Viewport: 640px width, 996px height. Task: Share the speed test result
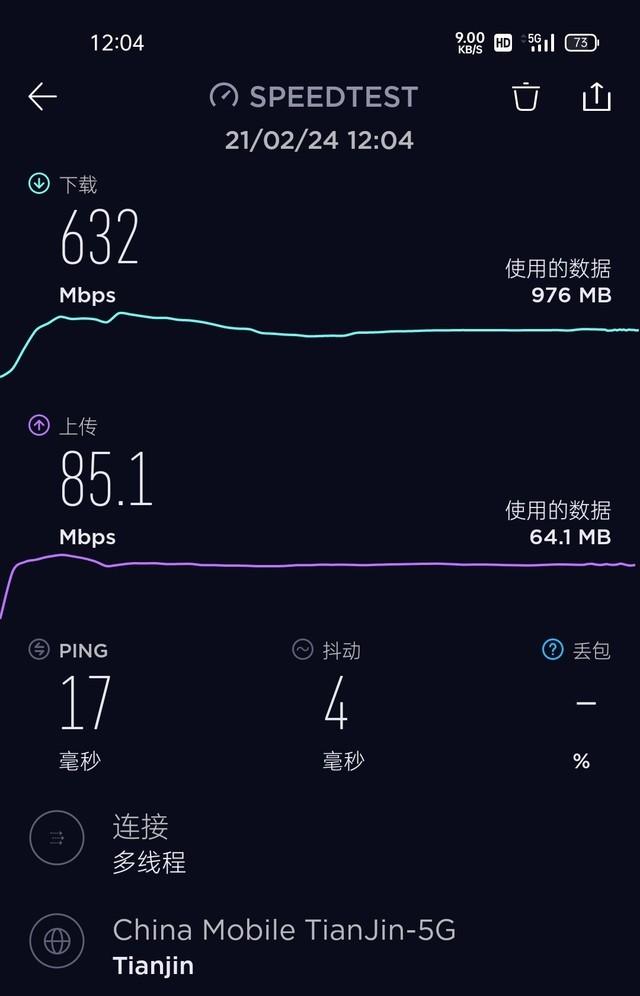point(596,97)
